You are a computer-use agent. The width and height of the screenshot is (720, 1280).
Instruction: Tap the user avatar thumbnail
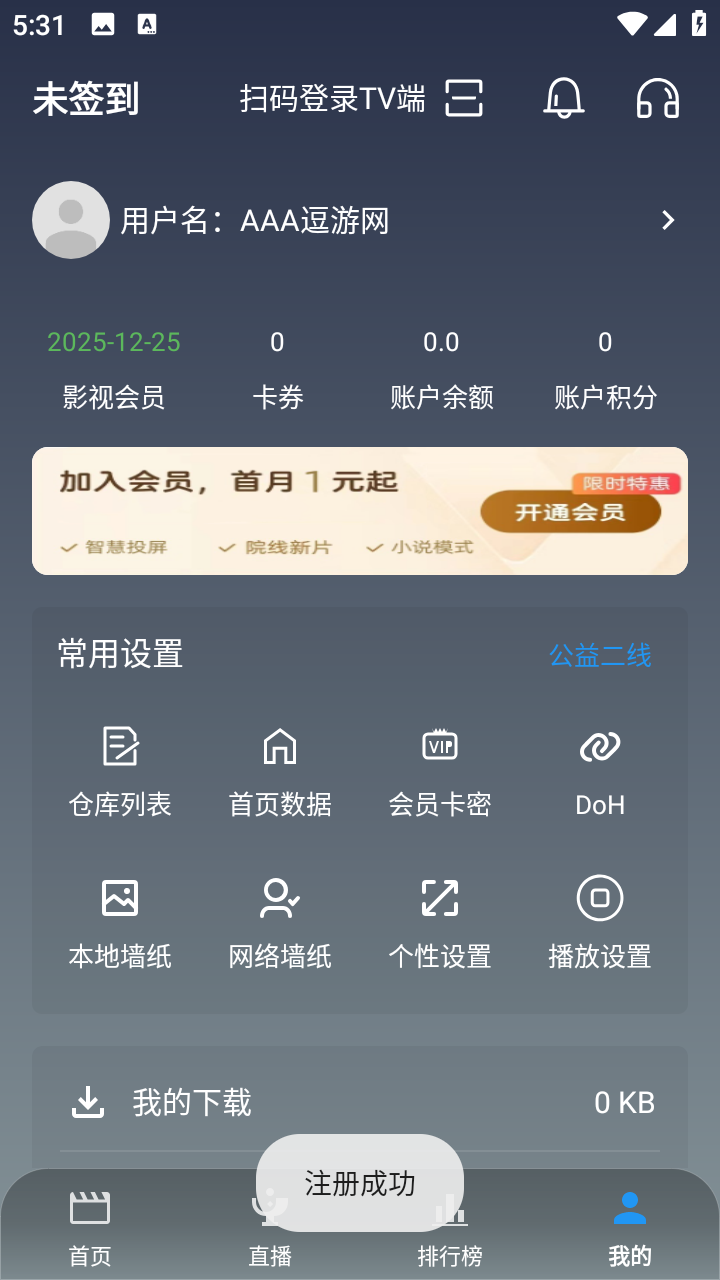(71, 220)
